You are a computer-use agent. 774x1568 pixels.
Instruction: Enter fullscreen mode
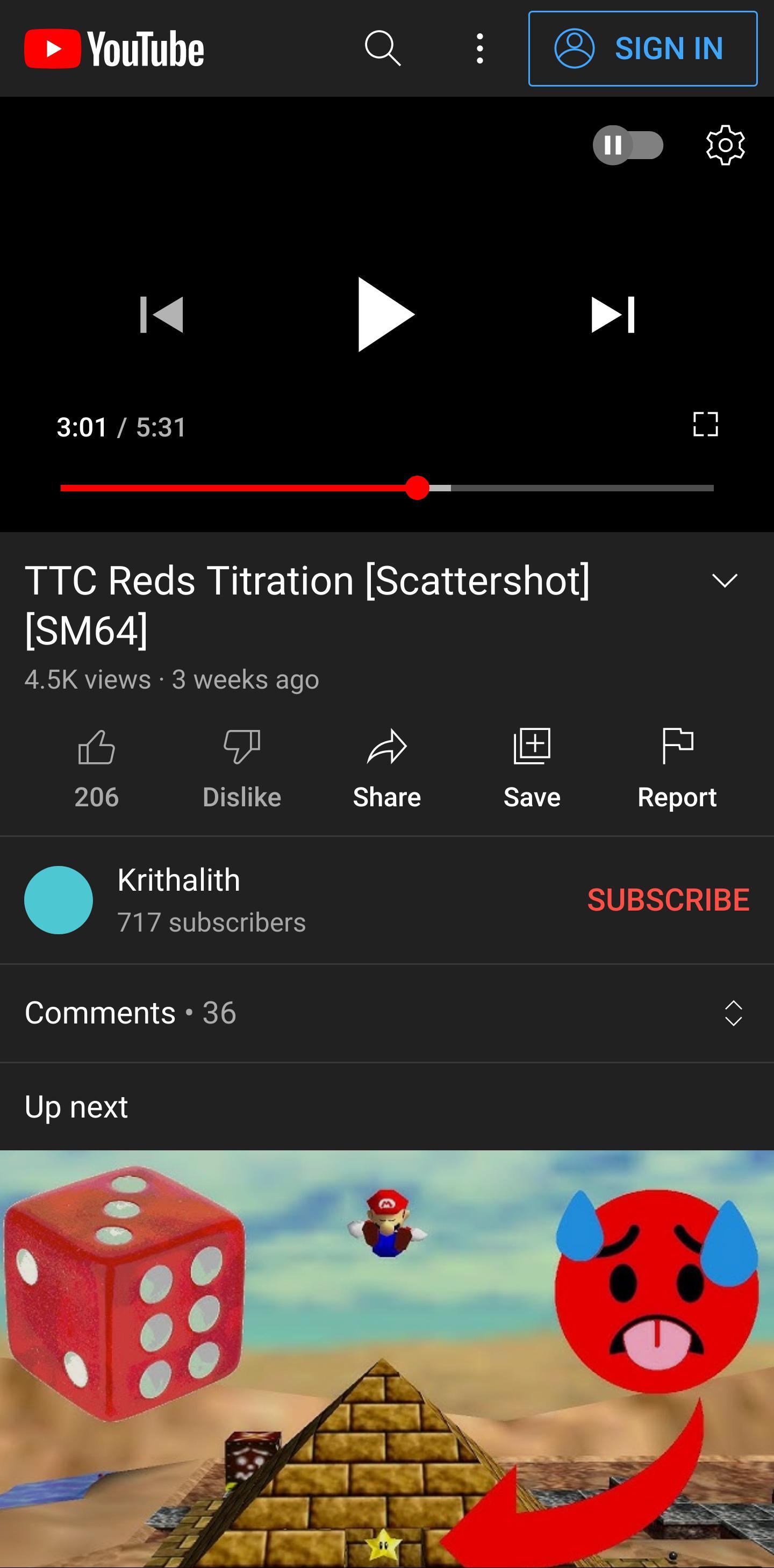coord(706,424)
